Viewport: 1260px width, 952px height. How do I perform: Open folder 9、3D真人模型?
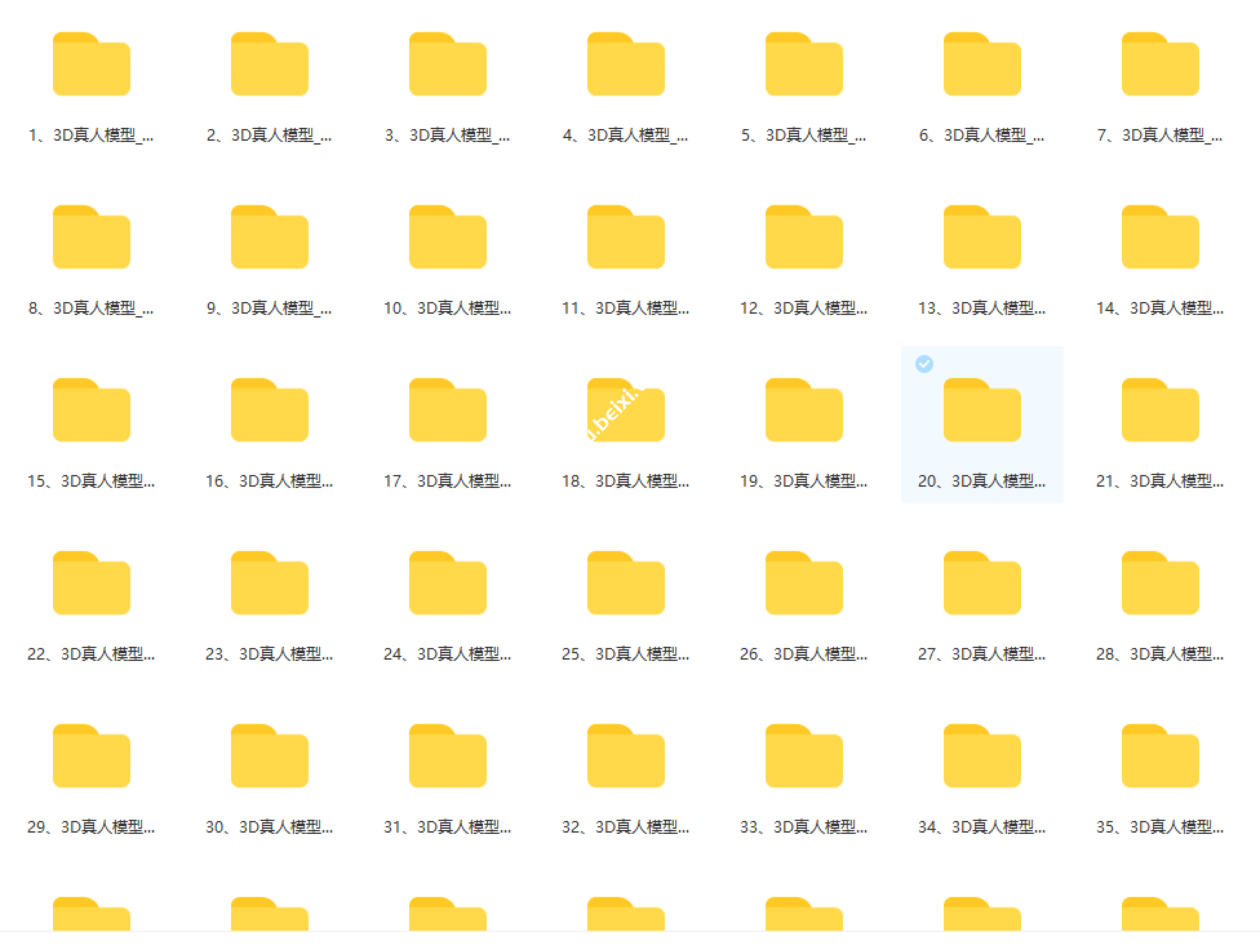pyautogui.click(x=269, y=238)
